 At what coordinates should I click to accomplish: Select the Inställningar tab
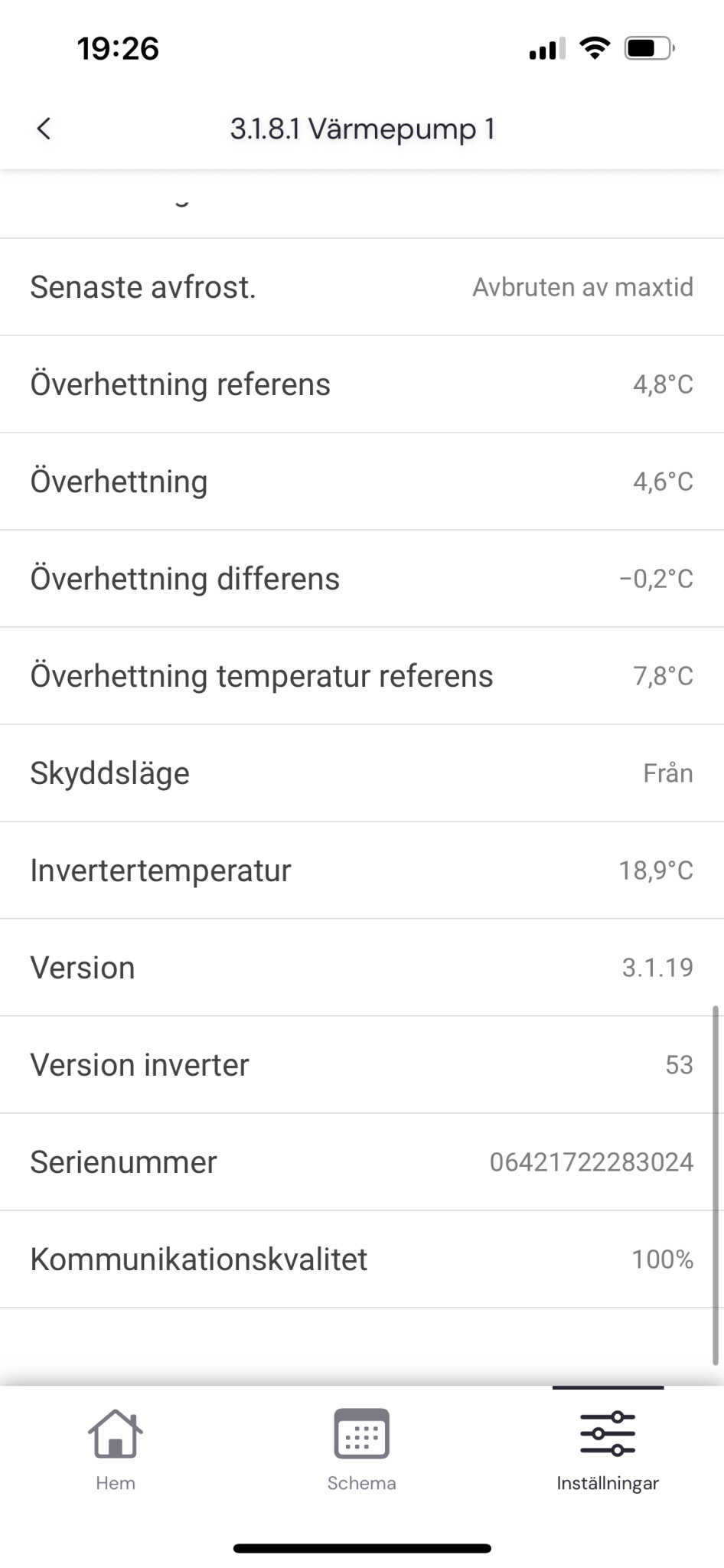(608, 1449)
